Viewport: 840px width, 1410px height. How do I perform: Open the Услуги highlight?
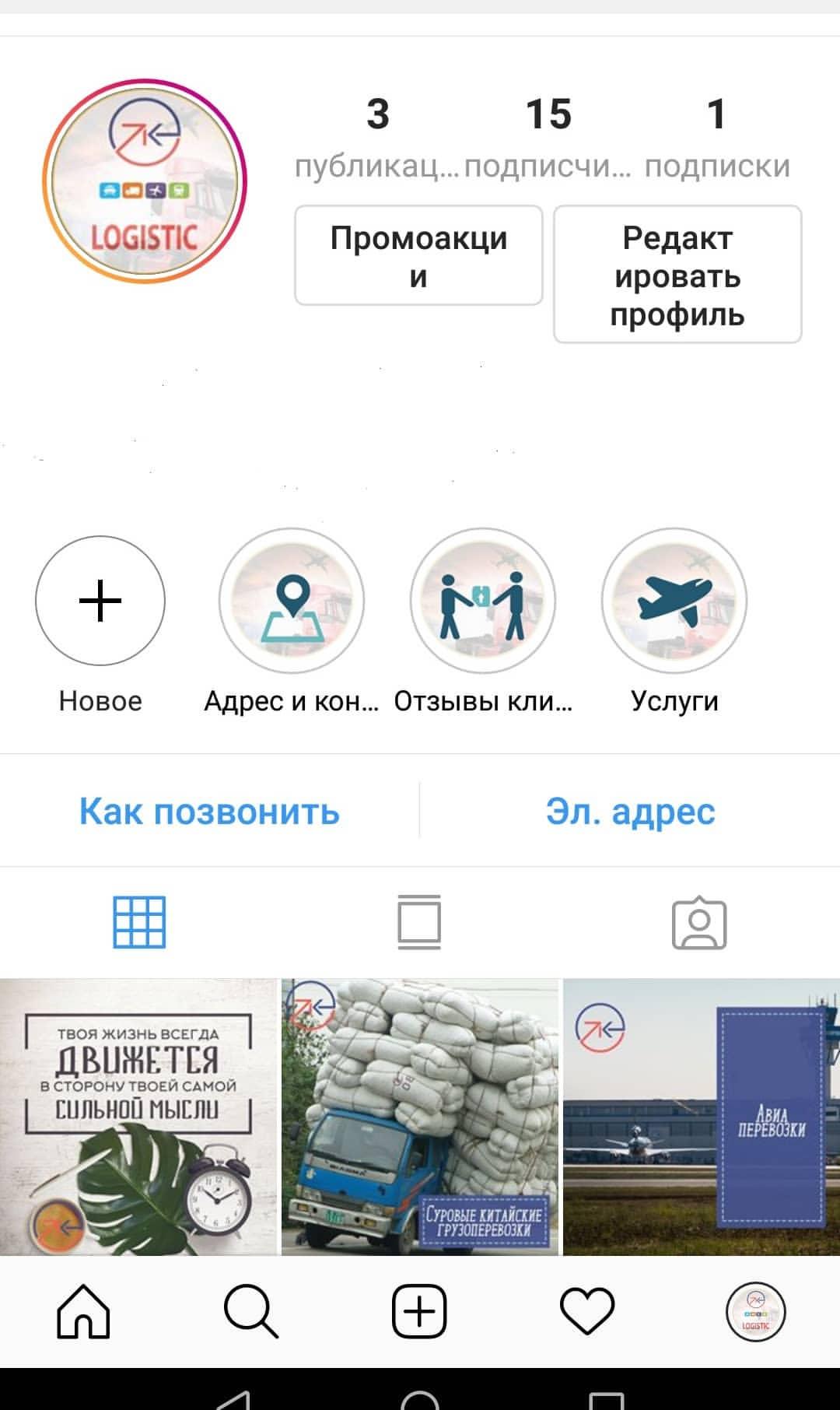[x=674, y=601]
